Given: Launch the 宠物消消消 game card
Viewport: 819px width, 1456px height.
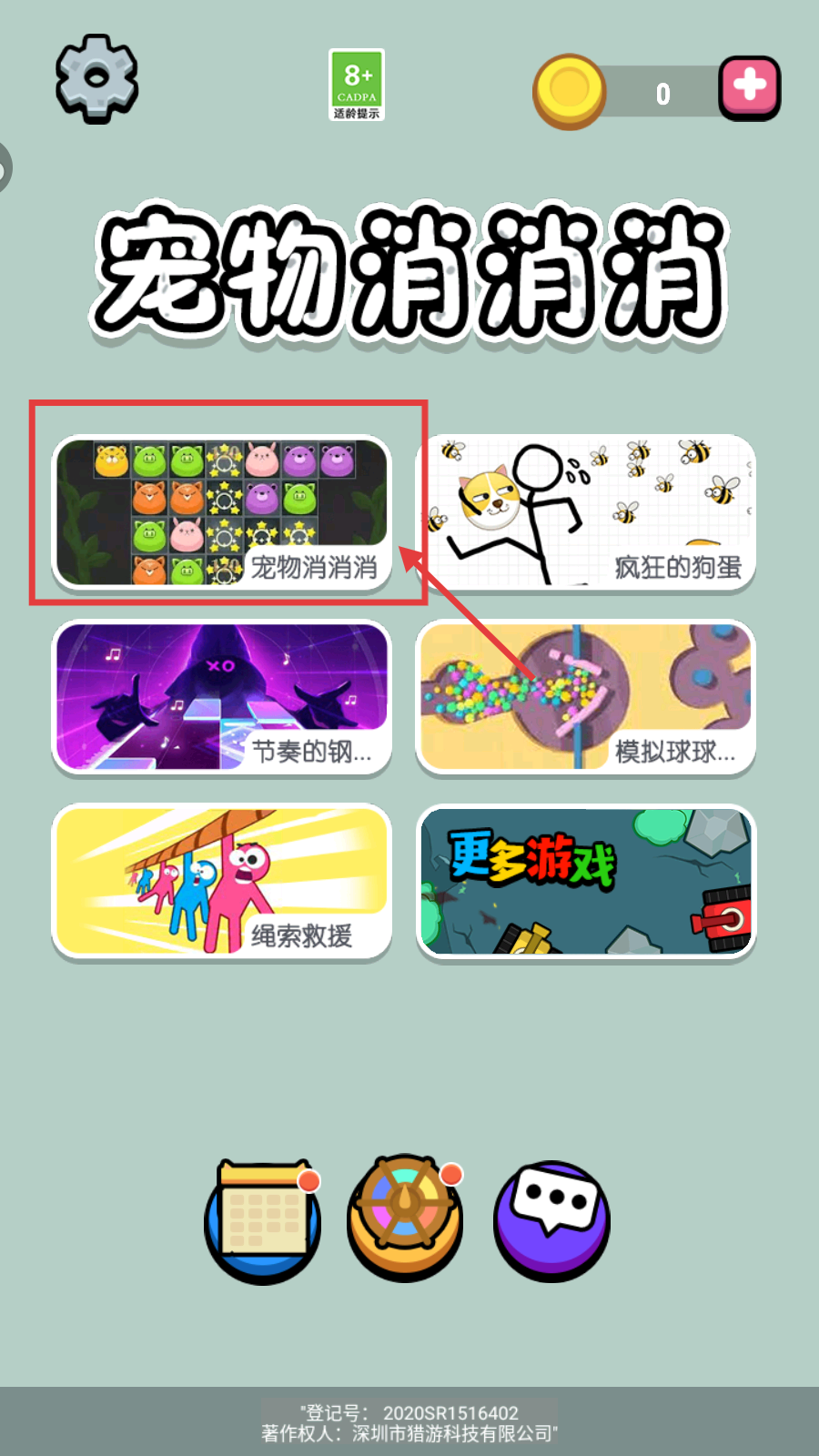Looking at the screenshot, I should click(x=222, y=513).
